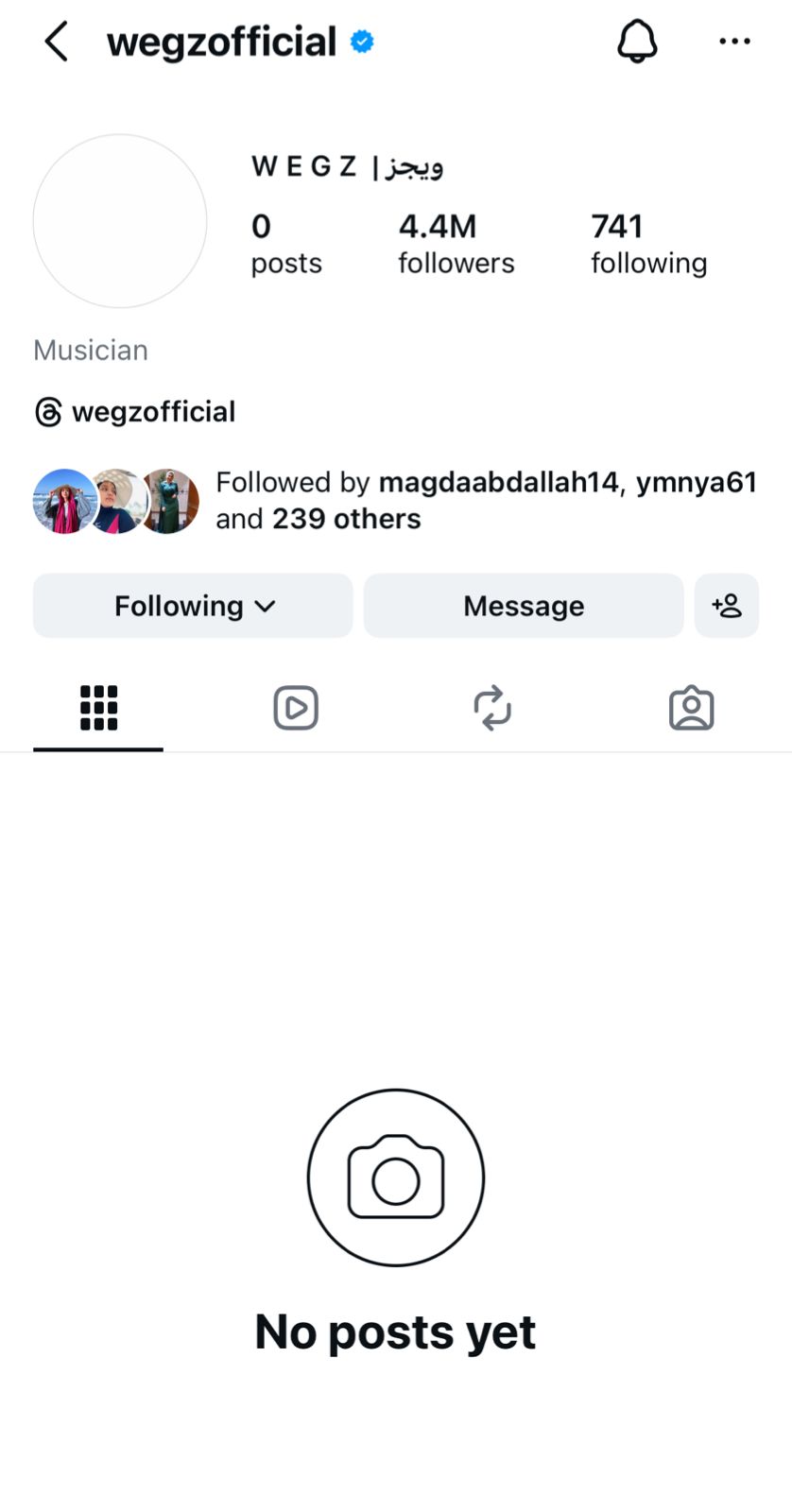792x1512 pixels.
Task: Open the notifications bell for this profile
Action: 637,43
